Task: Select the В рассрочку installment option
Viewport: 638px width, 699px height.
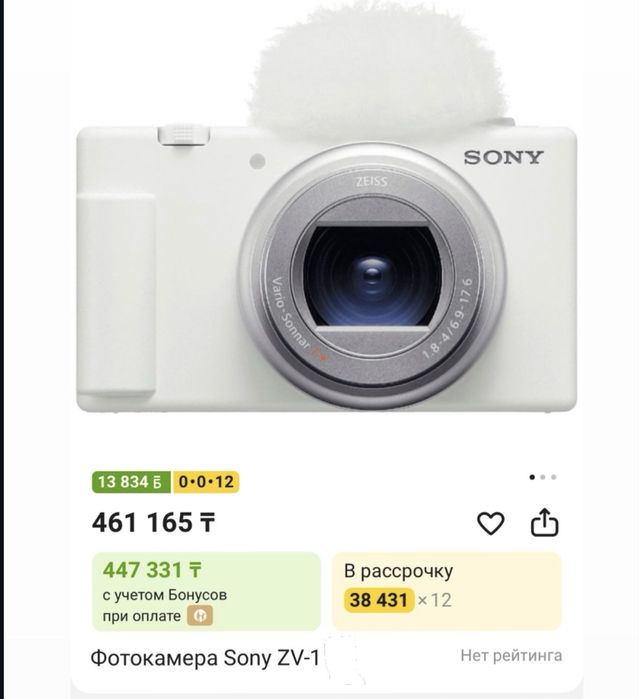Action: pyautogui.click(x=446, y=590)
